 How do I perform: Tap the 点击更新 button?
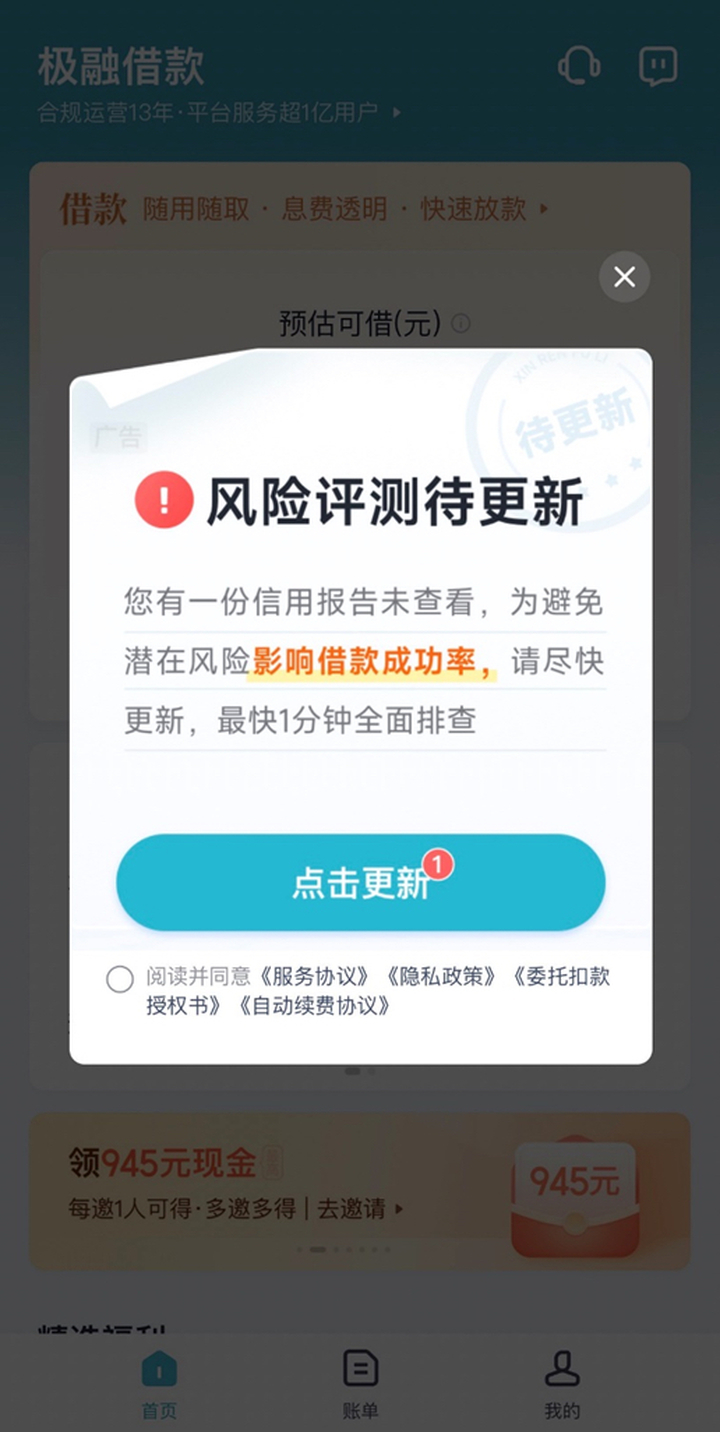(361, 883)
